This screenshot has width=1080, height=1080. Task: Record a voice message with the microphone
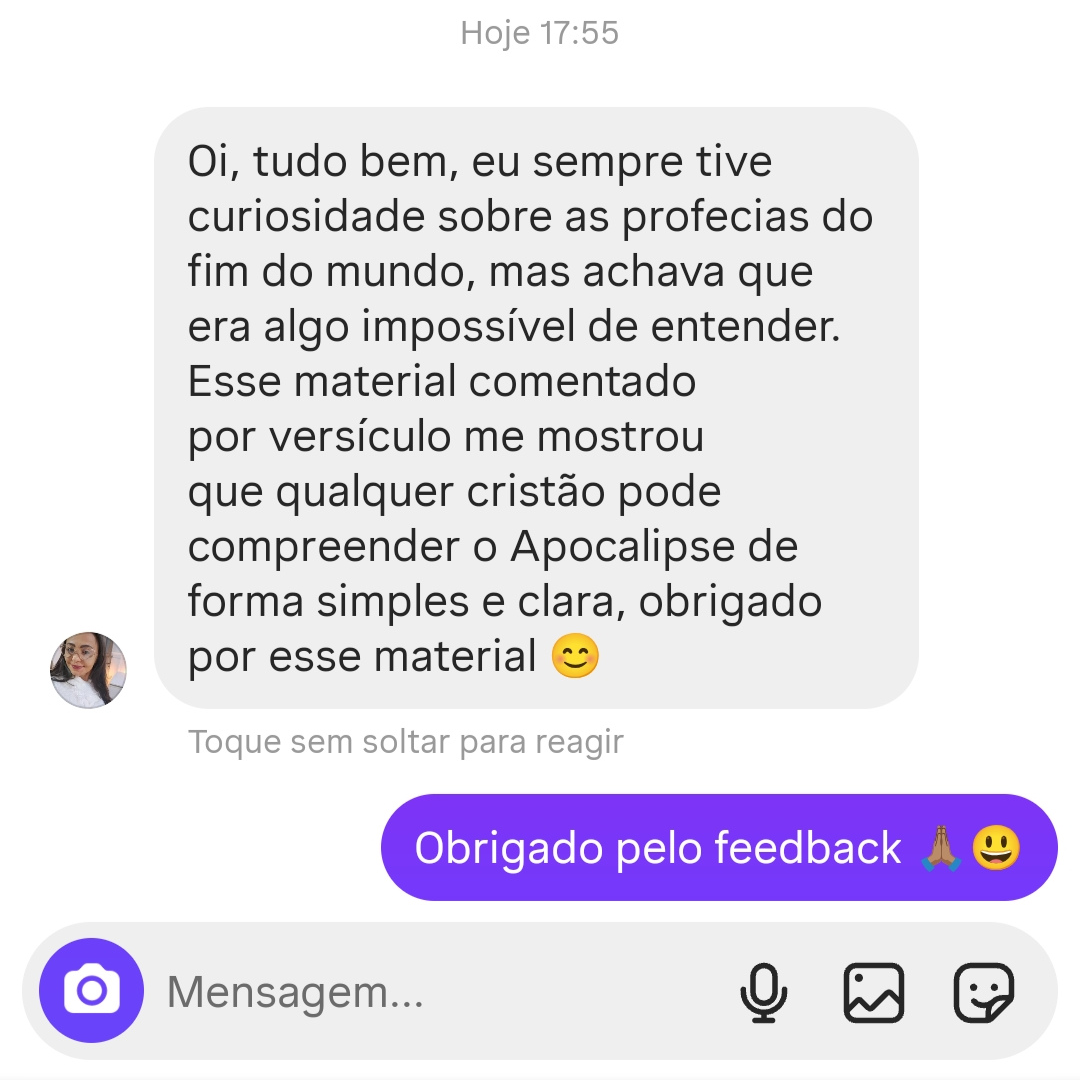tap(763, 992)
